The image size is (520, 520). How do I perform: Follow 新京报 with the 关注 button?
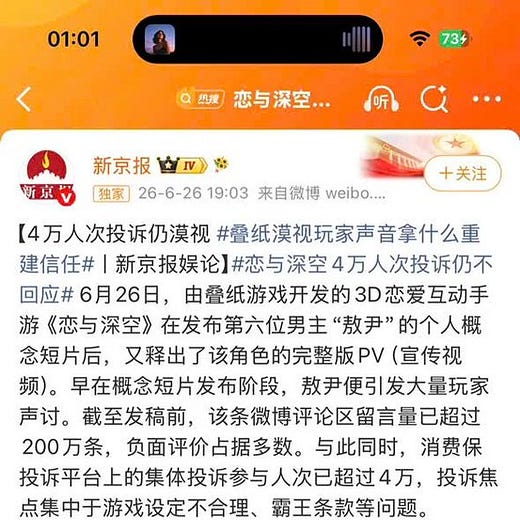coord(463,173)
